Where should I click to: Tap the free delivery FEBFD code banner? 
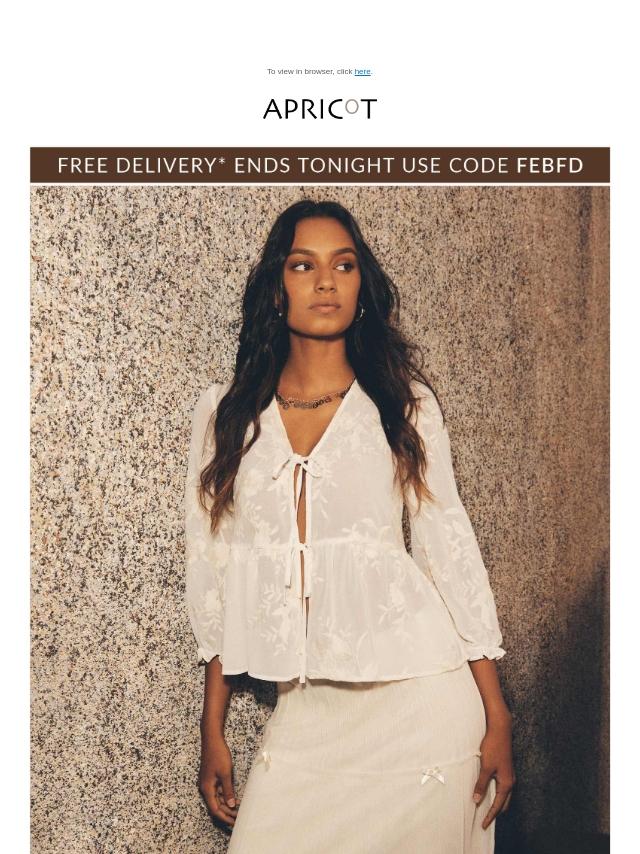tap(320, 165)
